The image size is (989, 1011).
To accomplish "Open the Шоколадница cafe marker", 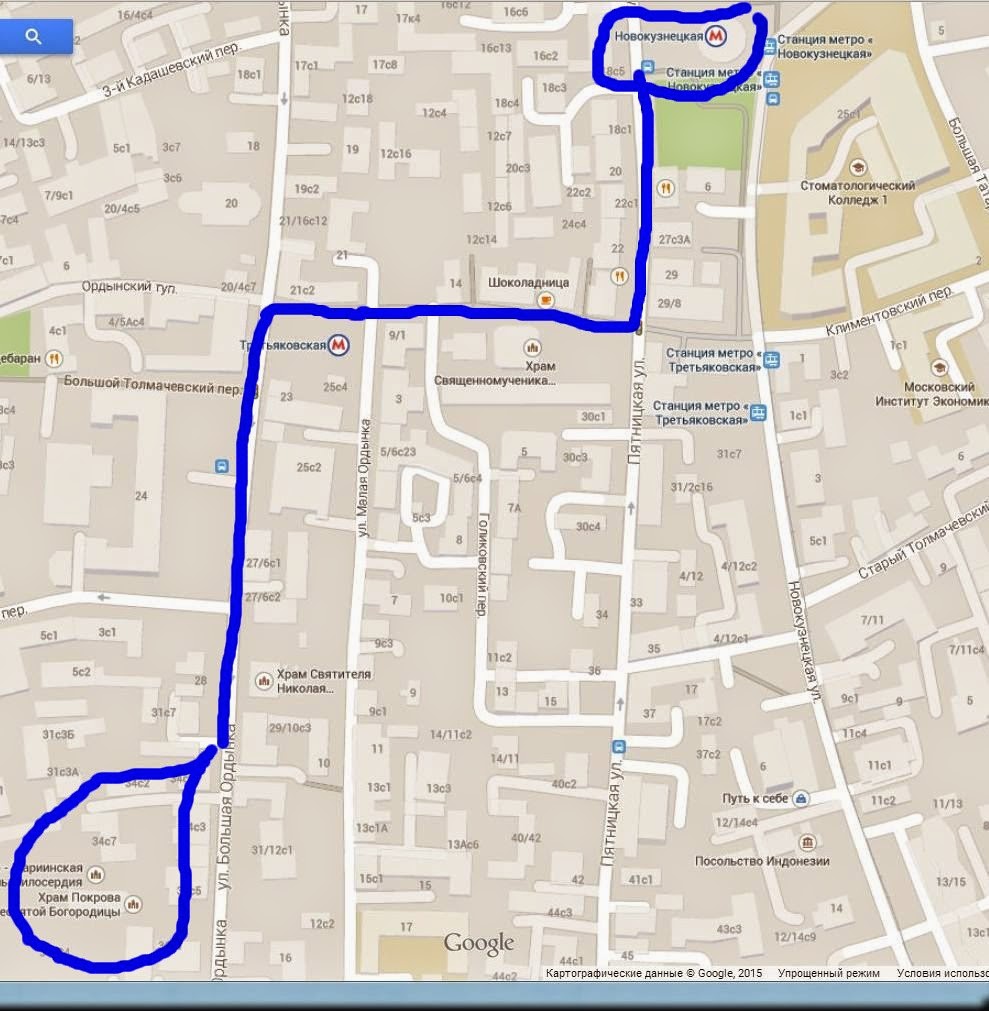I will (x=545, y=299).
